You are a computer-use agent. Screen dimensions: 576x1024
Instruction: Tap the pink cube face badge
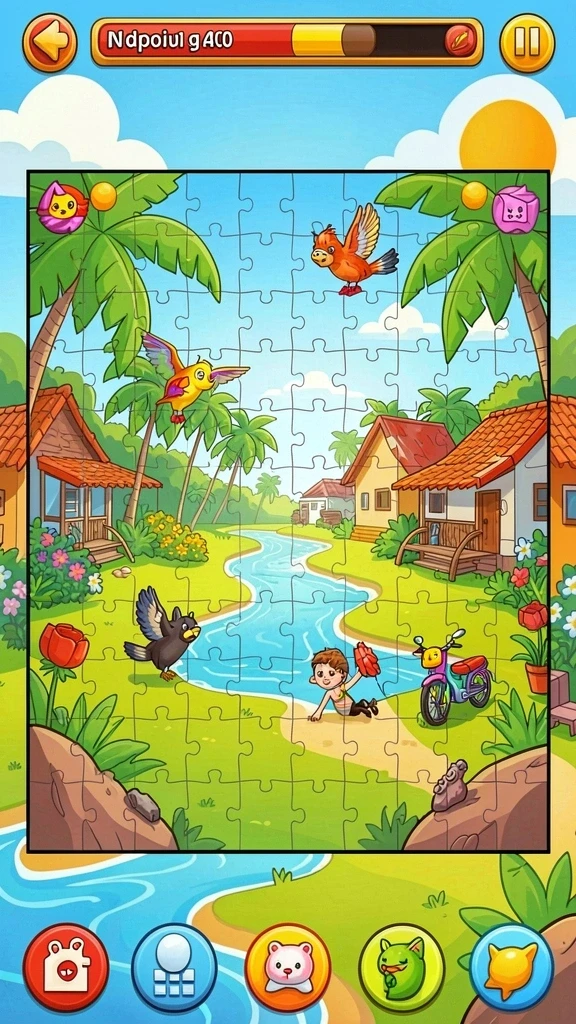click(x=516, y=210)
